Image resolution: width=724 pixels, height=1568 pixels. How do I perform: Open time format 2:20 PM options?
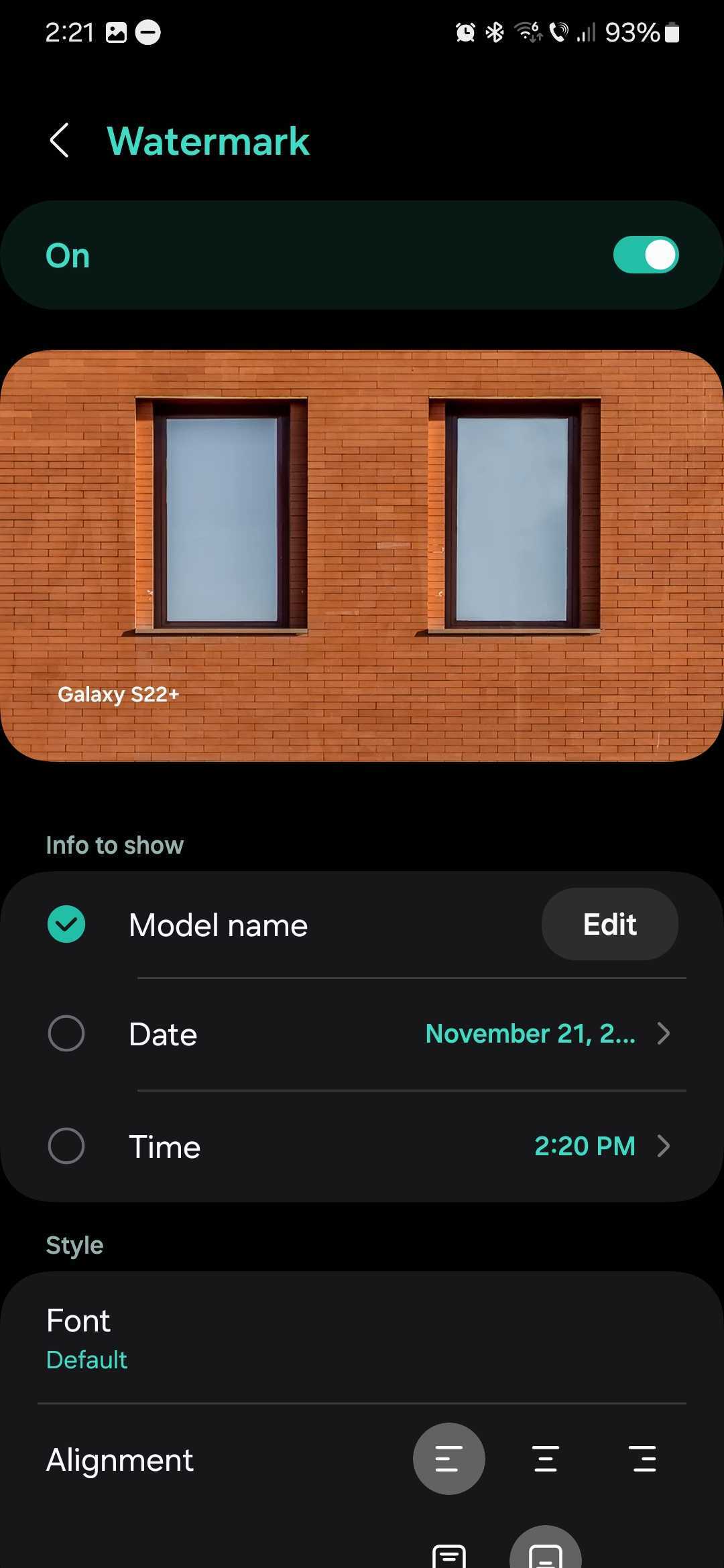(x=600, y=1146)
